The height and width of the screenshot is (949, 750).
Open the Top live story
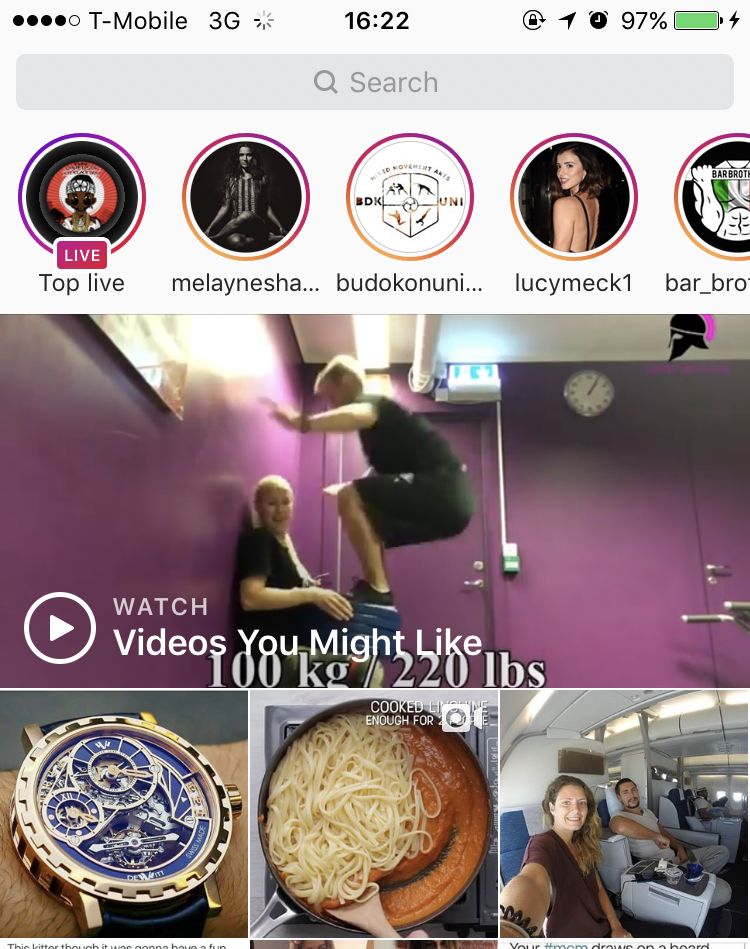(x=82, y=197)
